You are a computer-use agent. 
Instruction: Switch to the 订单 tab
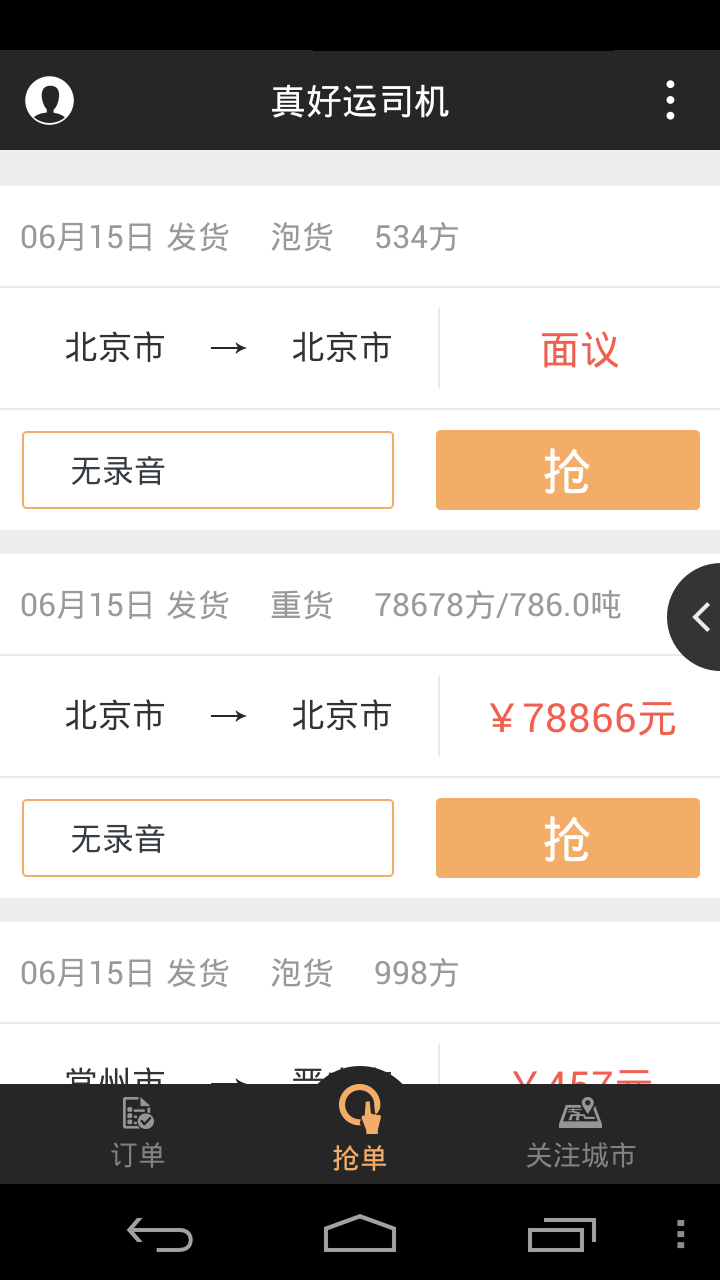(138, 1134)
